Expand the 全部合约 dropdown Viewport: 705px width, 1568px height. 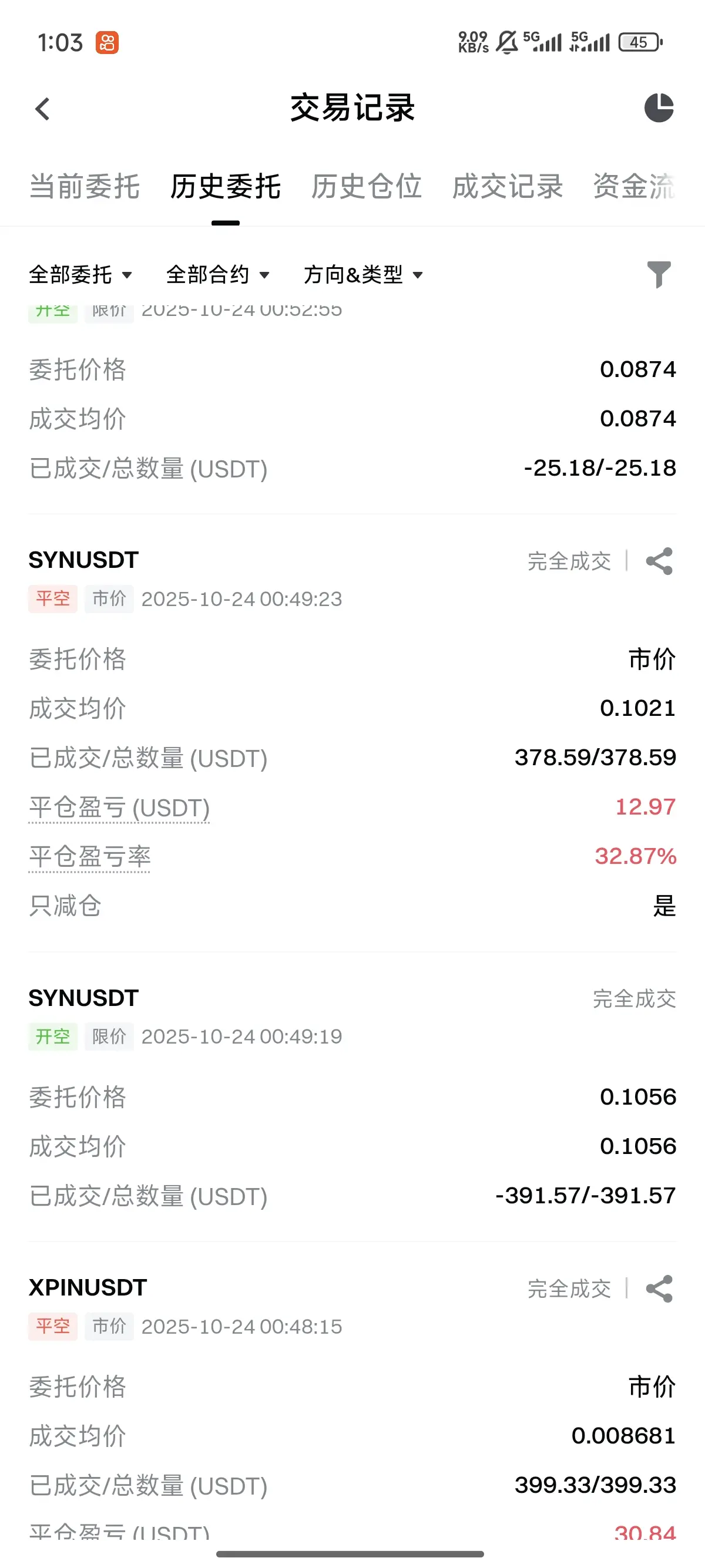point(217,274)
